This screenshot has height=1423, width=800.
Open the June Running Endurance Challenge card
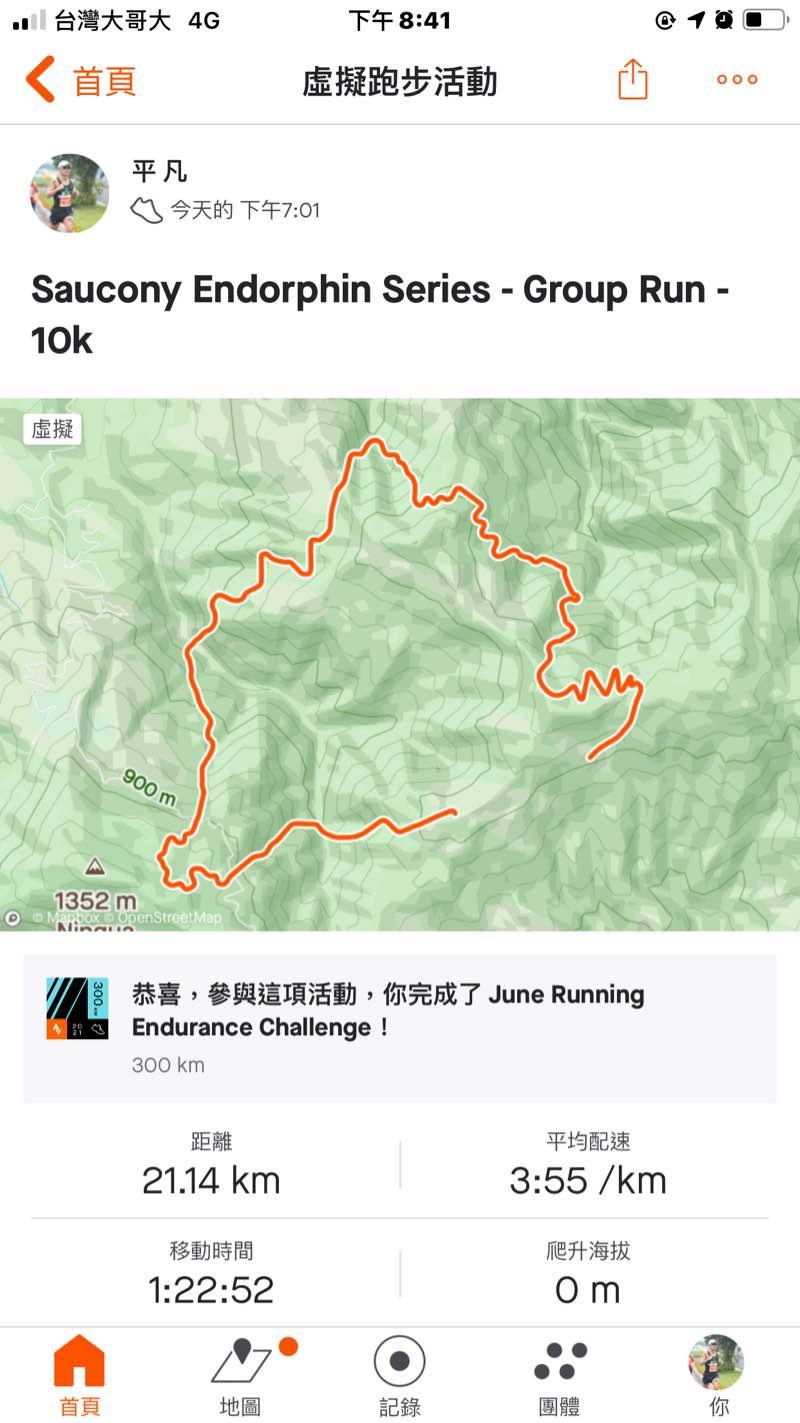(x=400, y=1028)
